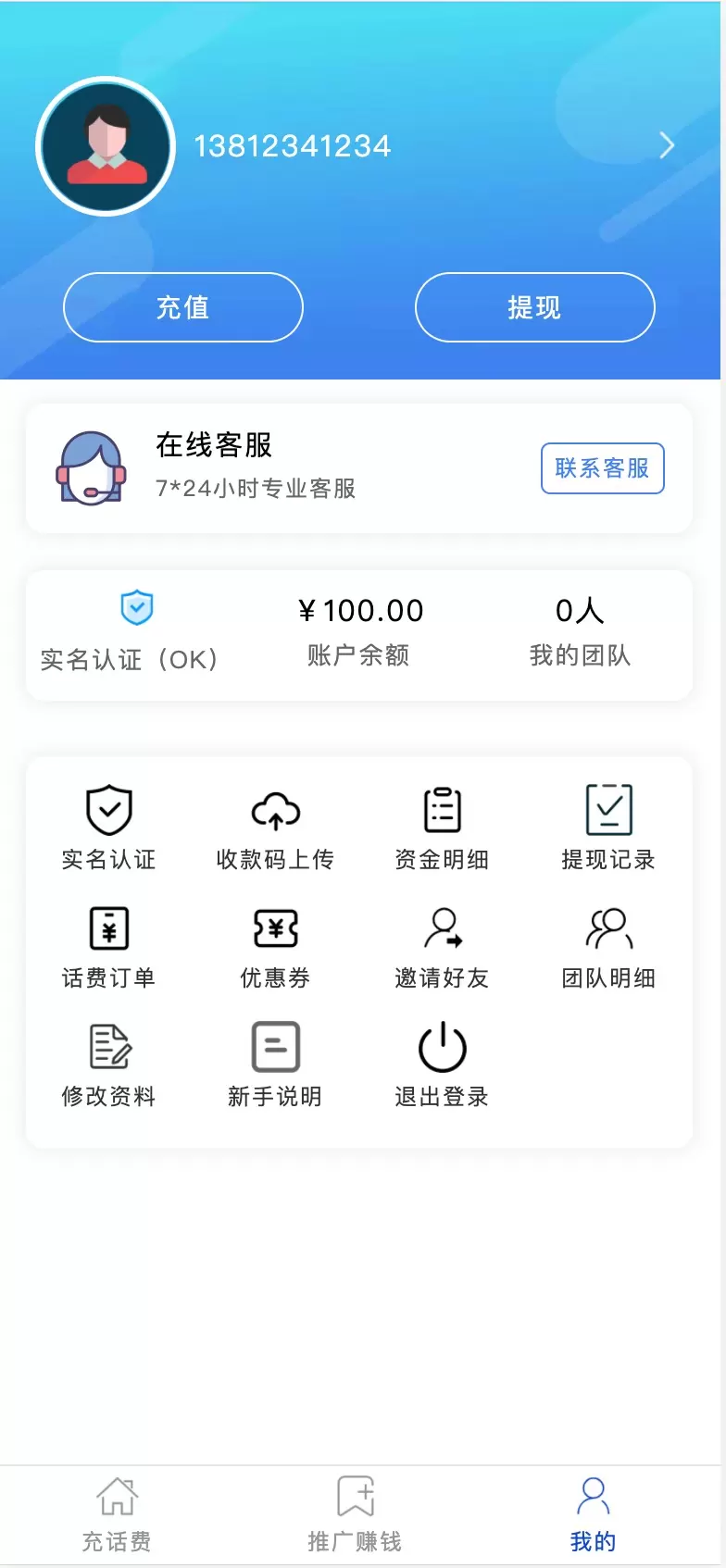This screenshot has height=1568, width=726.
Task: Open 话费订单 phone bill orders
Action: point(108,946)
